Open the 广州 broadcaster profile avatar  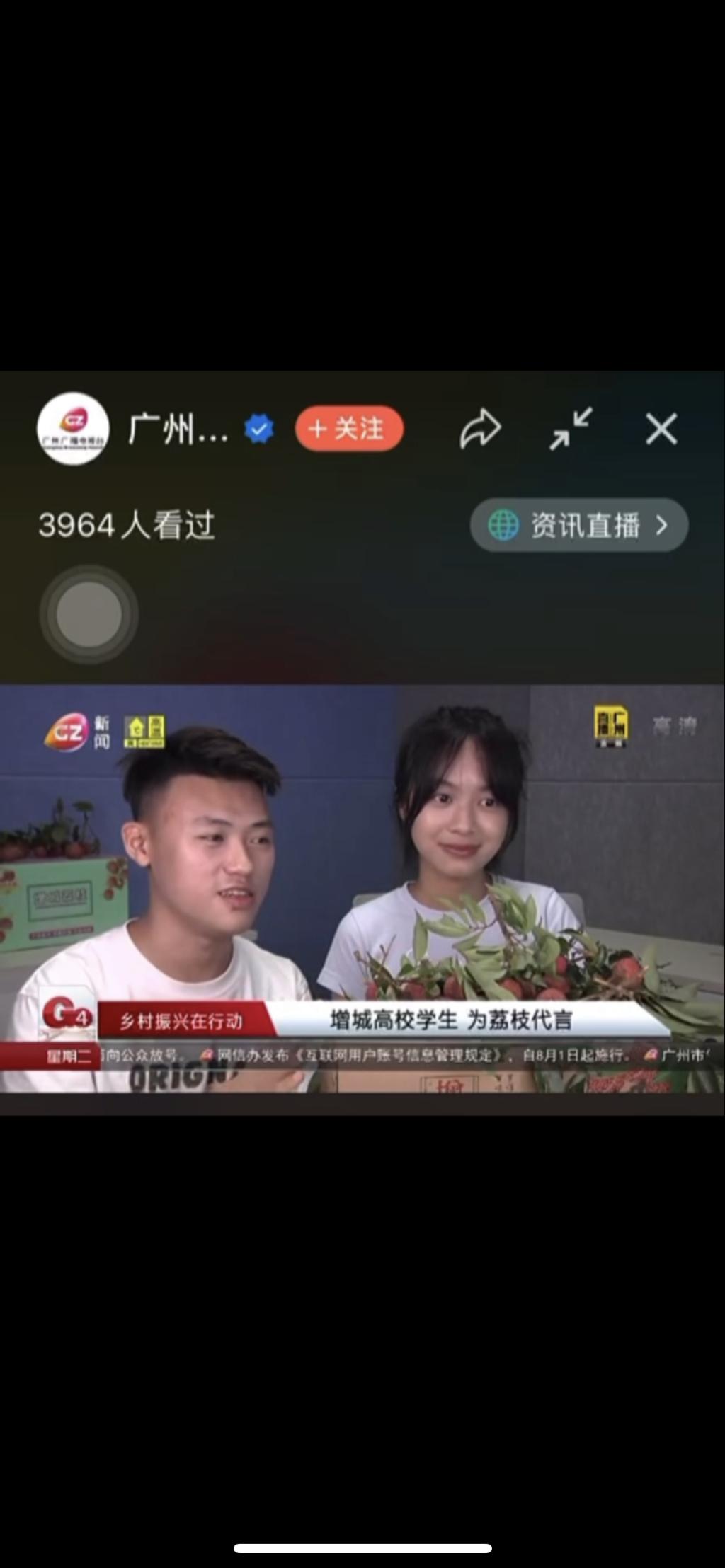pos(73,429)
